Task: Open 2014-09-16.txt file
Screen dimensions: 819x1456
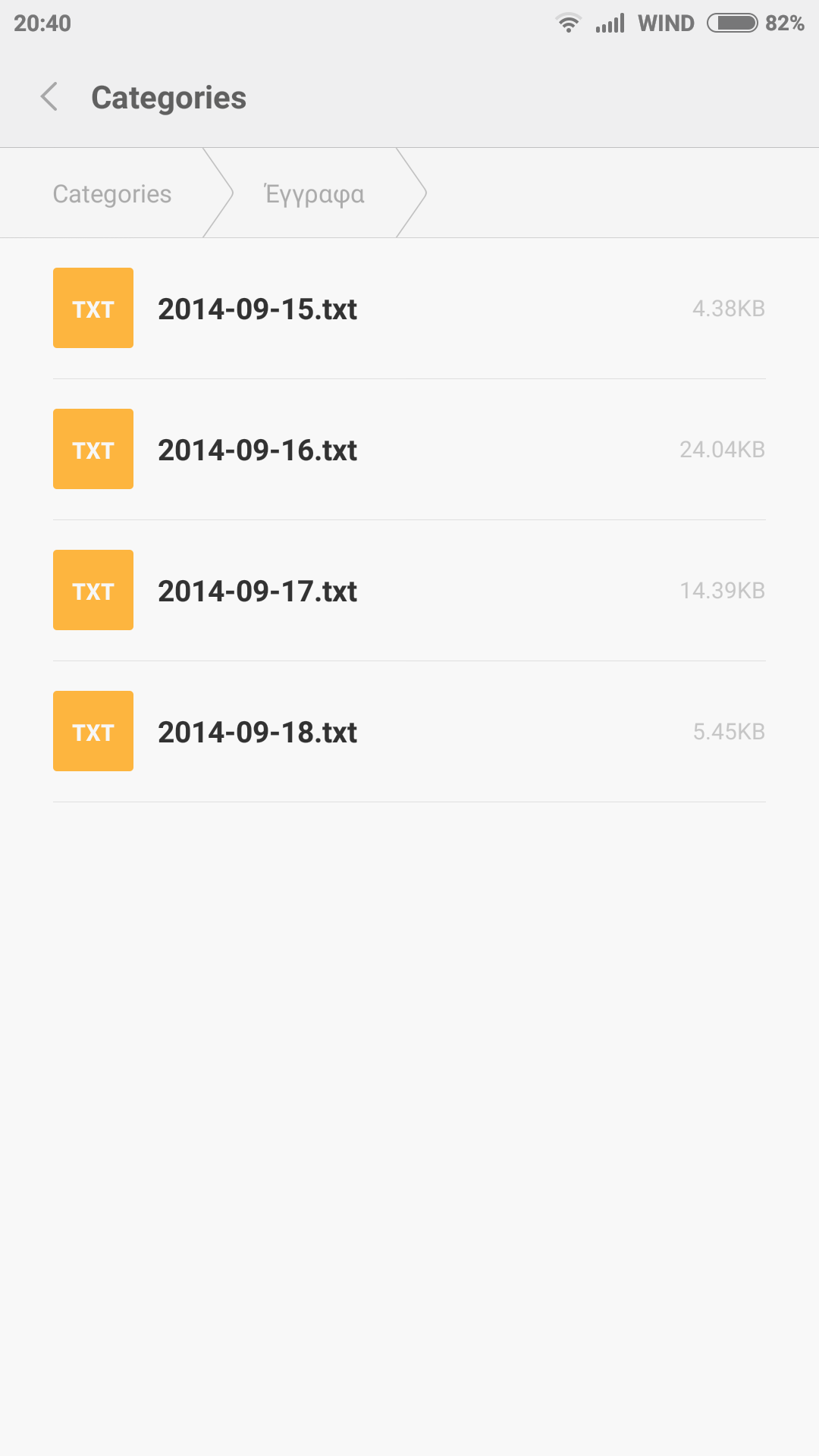Action: [x=258, y=450]
